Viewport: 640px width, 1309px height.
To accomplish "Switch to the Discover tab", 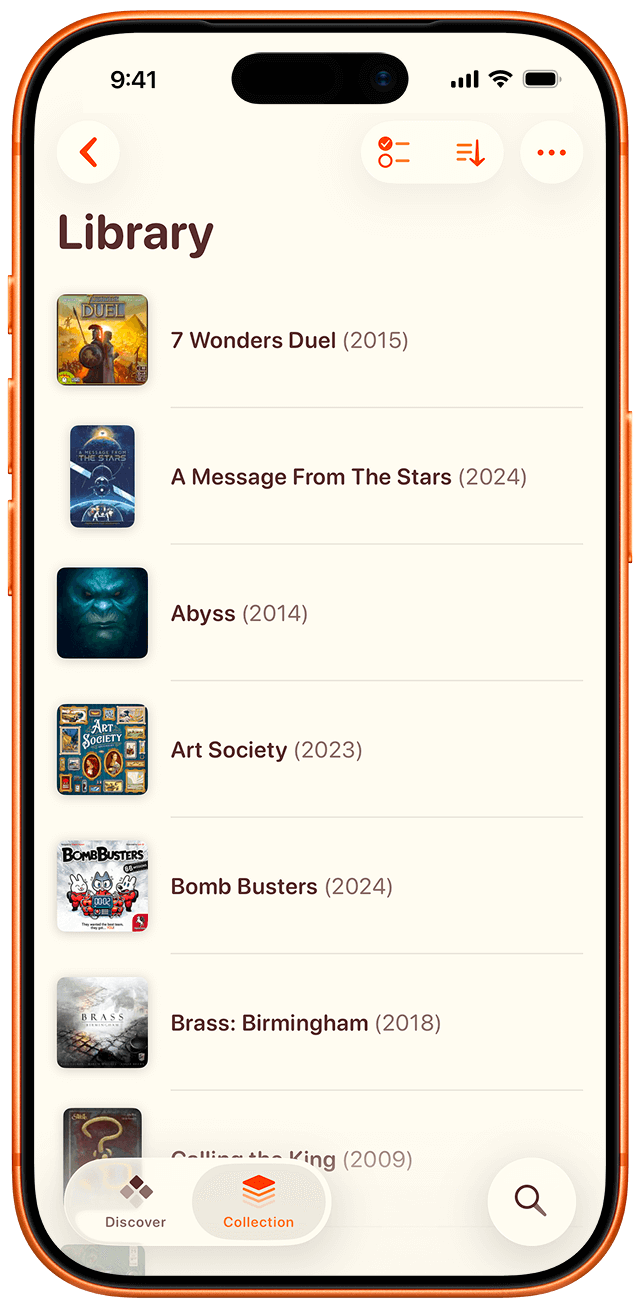I will (x=136, y=1202).
